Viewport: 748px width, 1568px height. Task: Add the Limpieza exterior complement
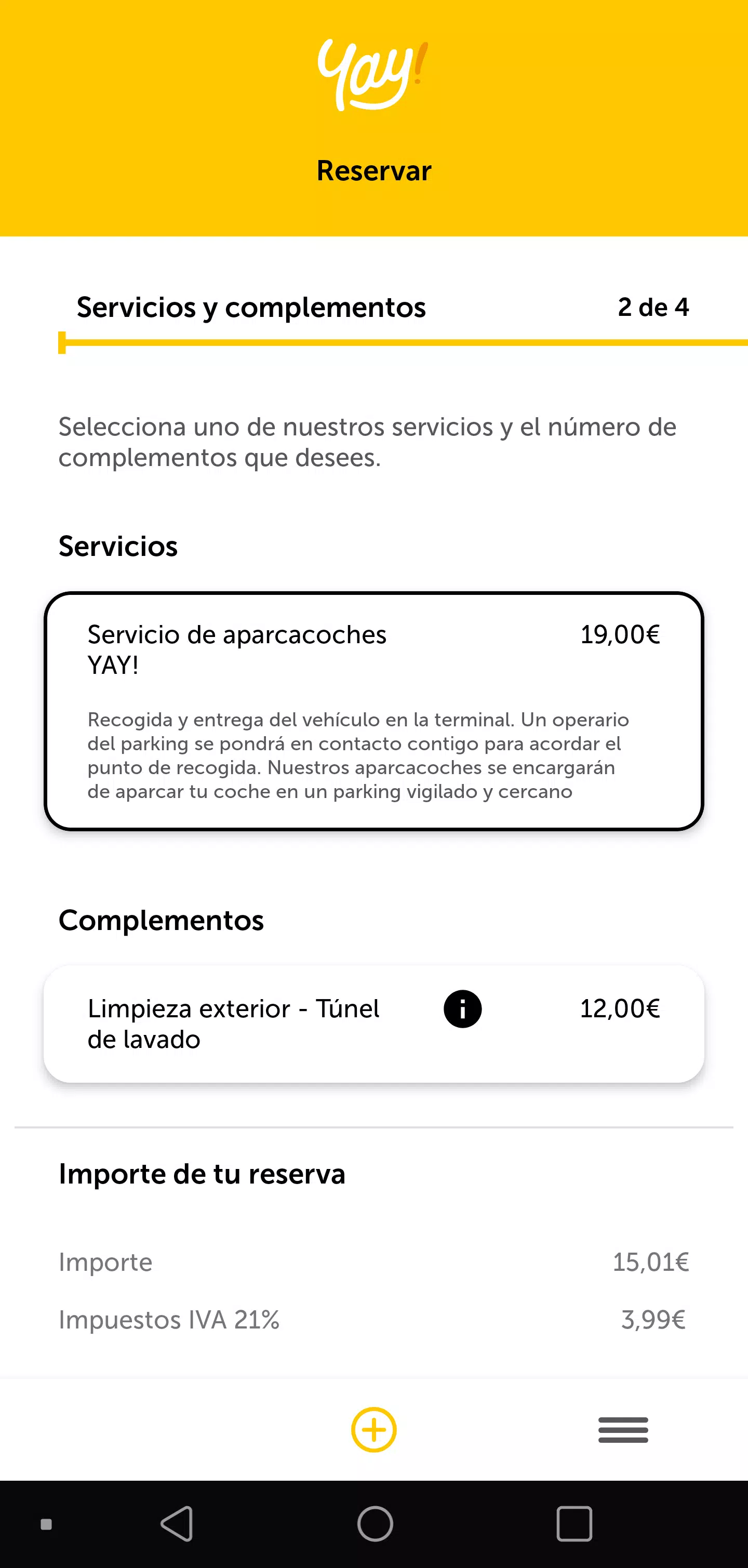[x=244, y=1024]
